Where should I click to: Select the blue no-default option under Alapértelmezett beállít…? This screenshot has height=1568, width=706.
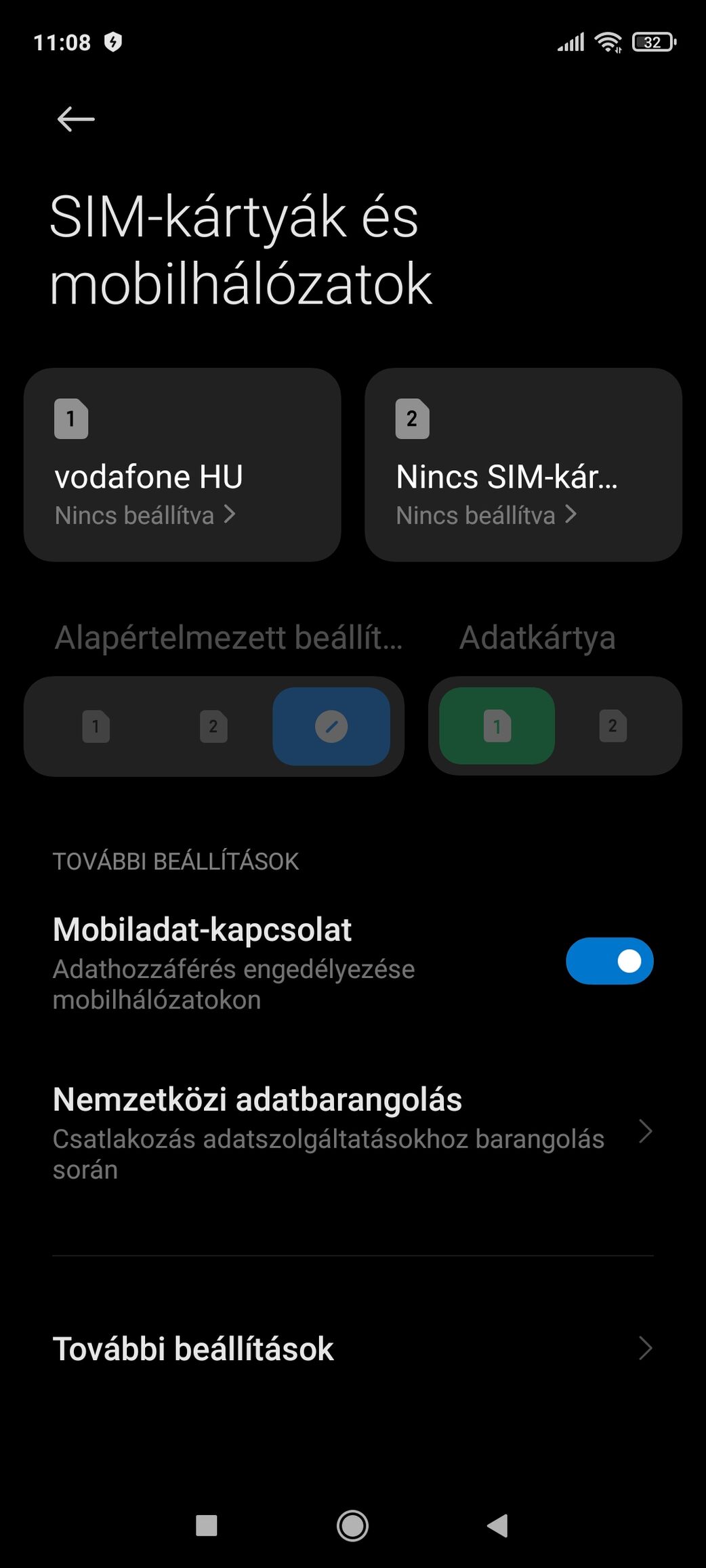pos(331,726)
